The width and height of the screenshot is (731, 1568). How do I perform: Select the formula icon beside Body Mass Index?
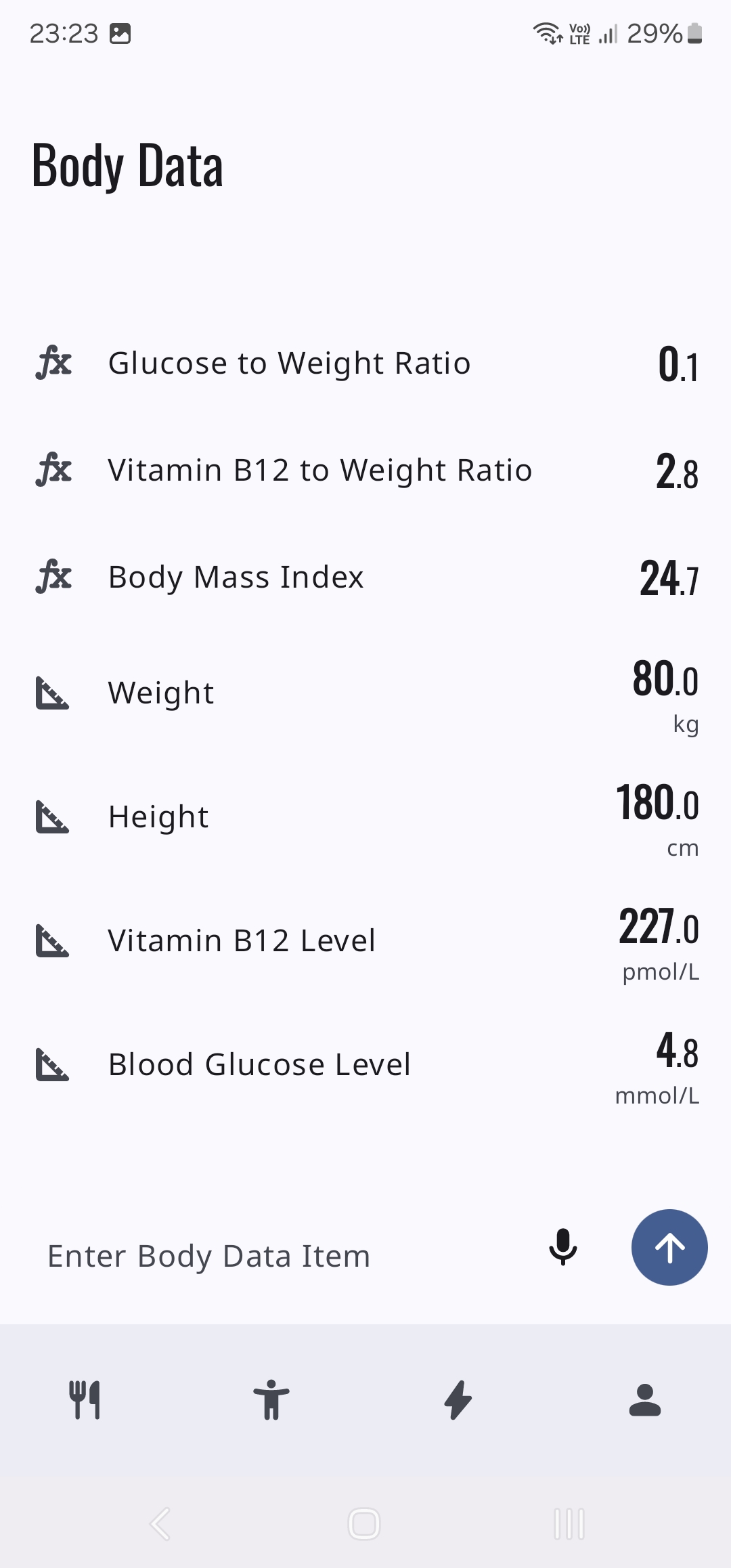54,577
